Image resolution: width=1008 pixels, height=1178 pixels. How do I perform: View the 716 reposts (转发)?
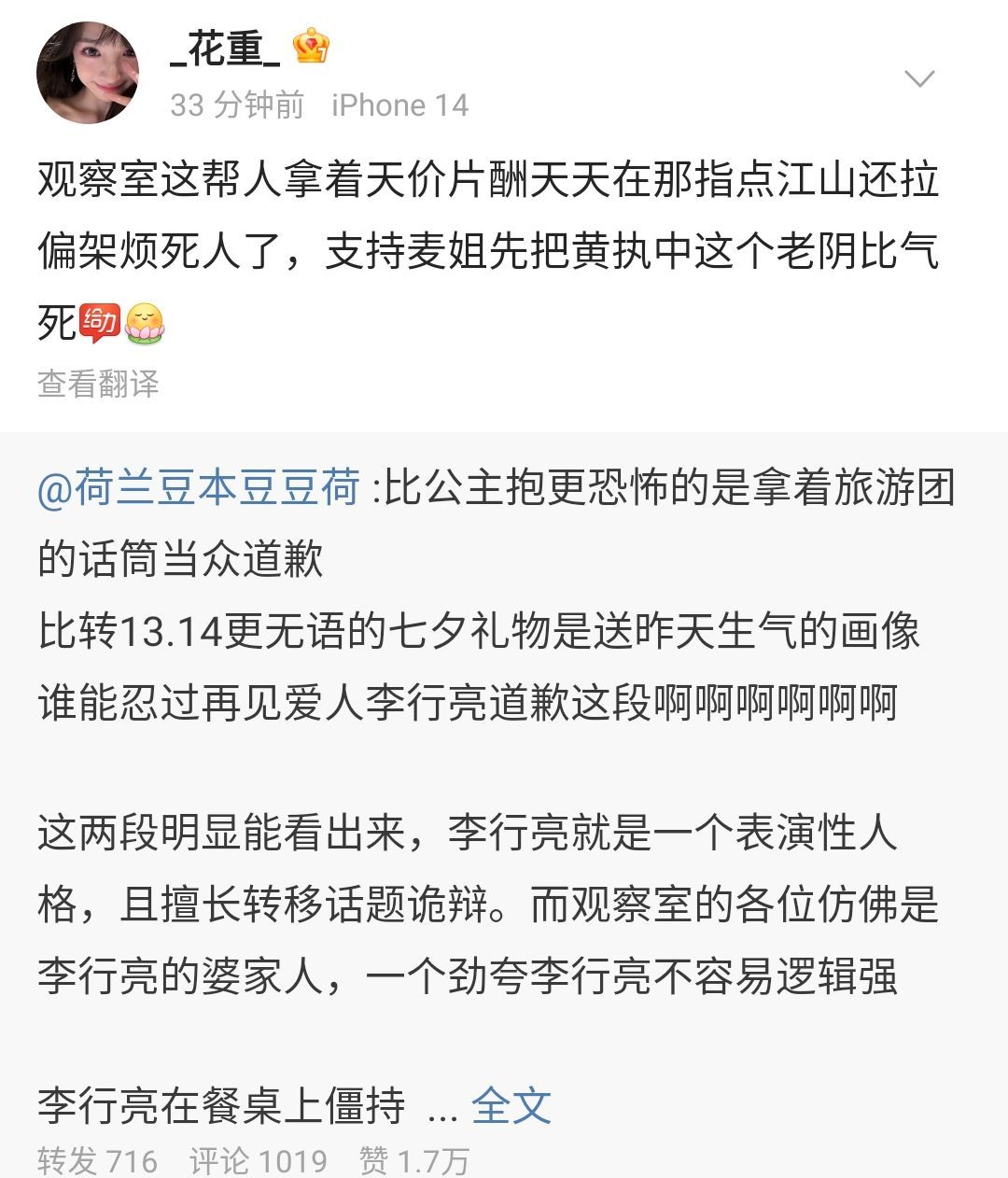pos(98,1160)
